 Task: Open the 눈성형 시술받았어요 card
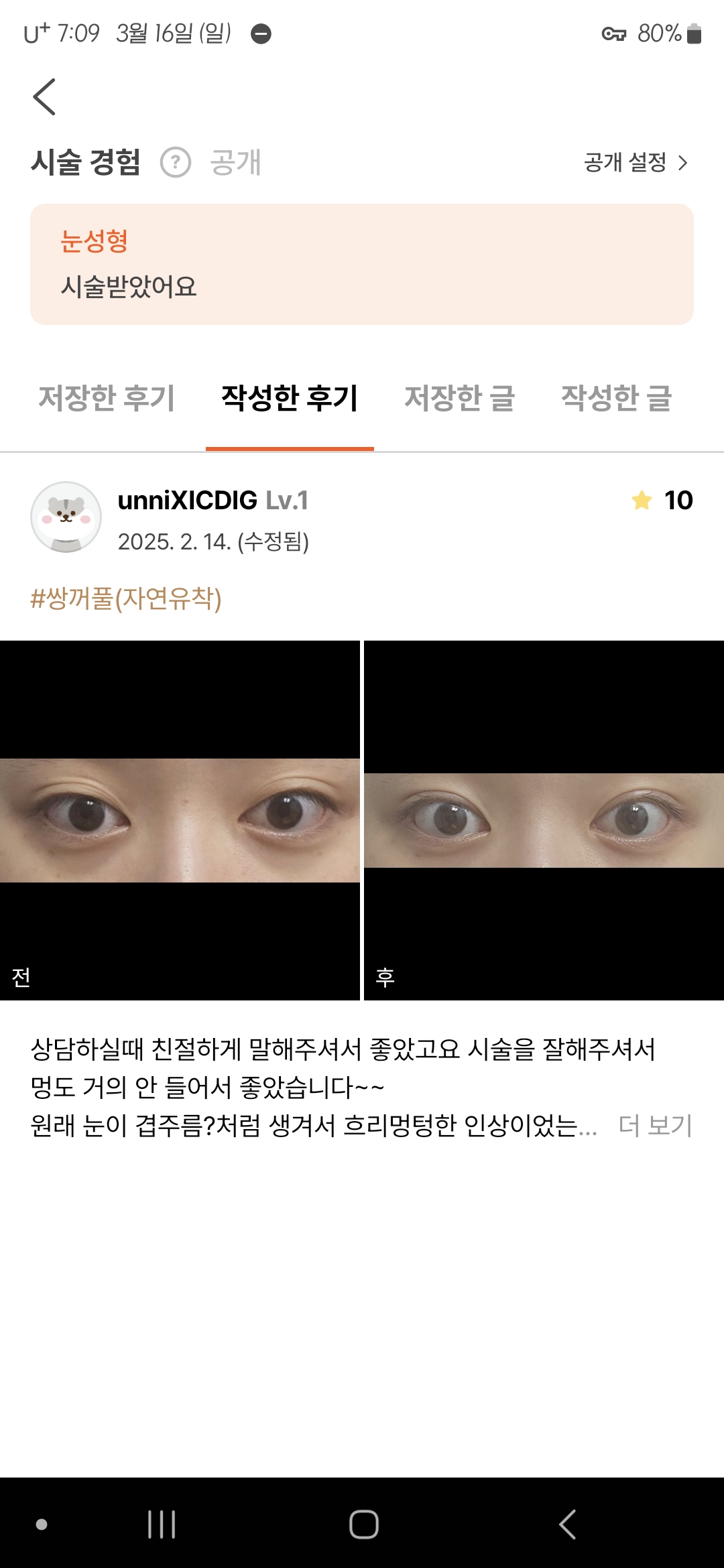[362, 264]
